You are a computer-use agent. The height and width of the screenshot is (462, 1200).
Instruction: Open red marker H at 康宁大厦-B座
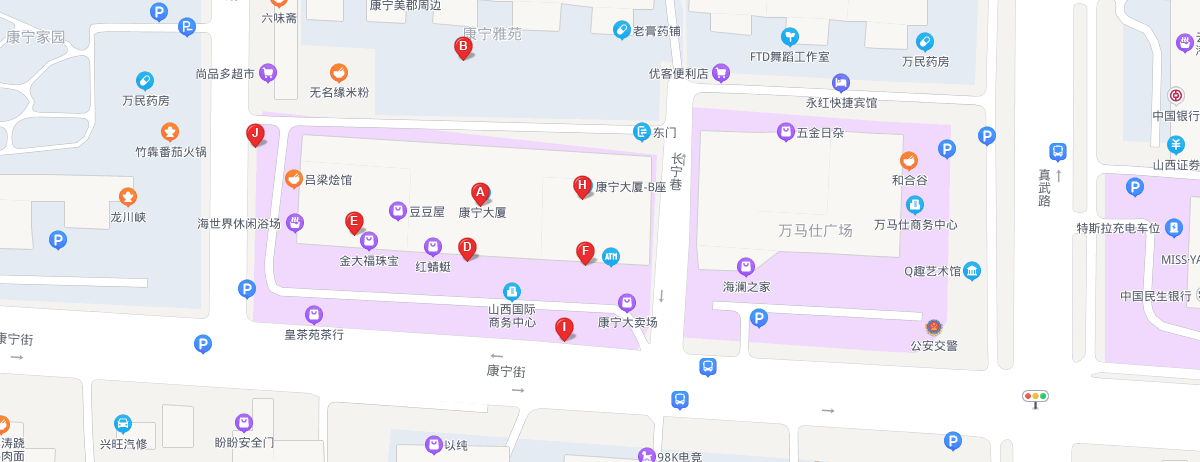[582, 186]
